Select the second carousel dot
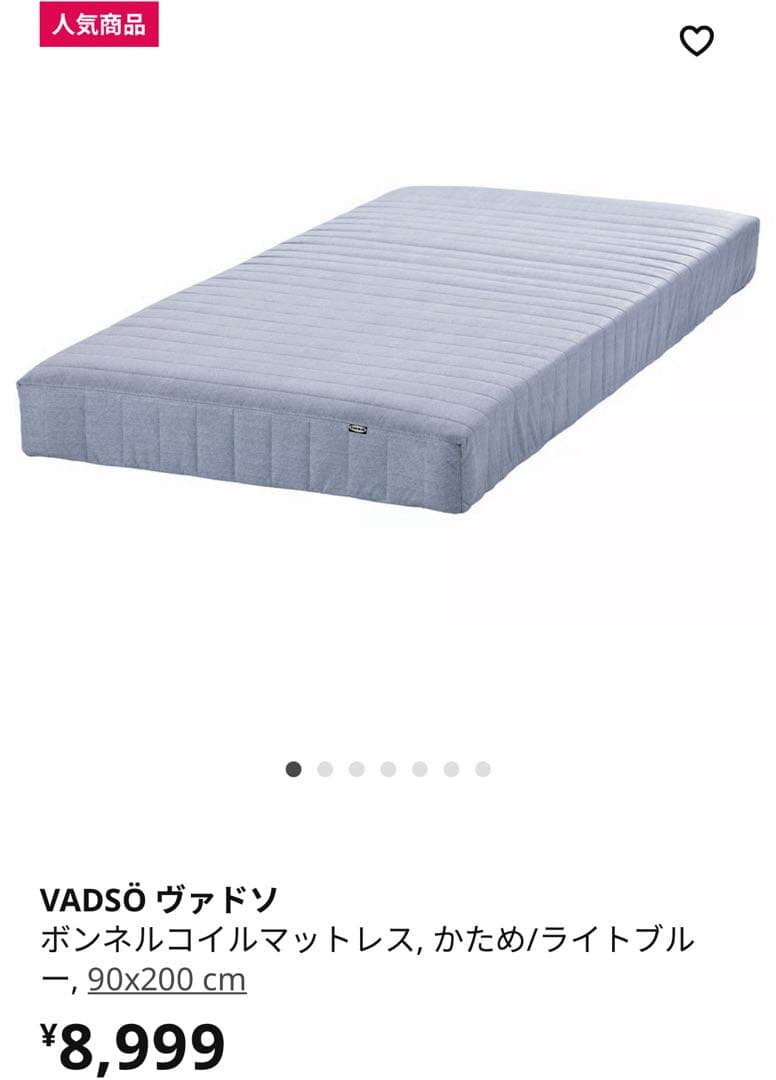The width and height of the screenshot is (776, 1080). coord(323,770)
